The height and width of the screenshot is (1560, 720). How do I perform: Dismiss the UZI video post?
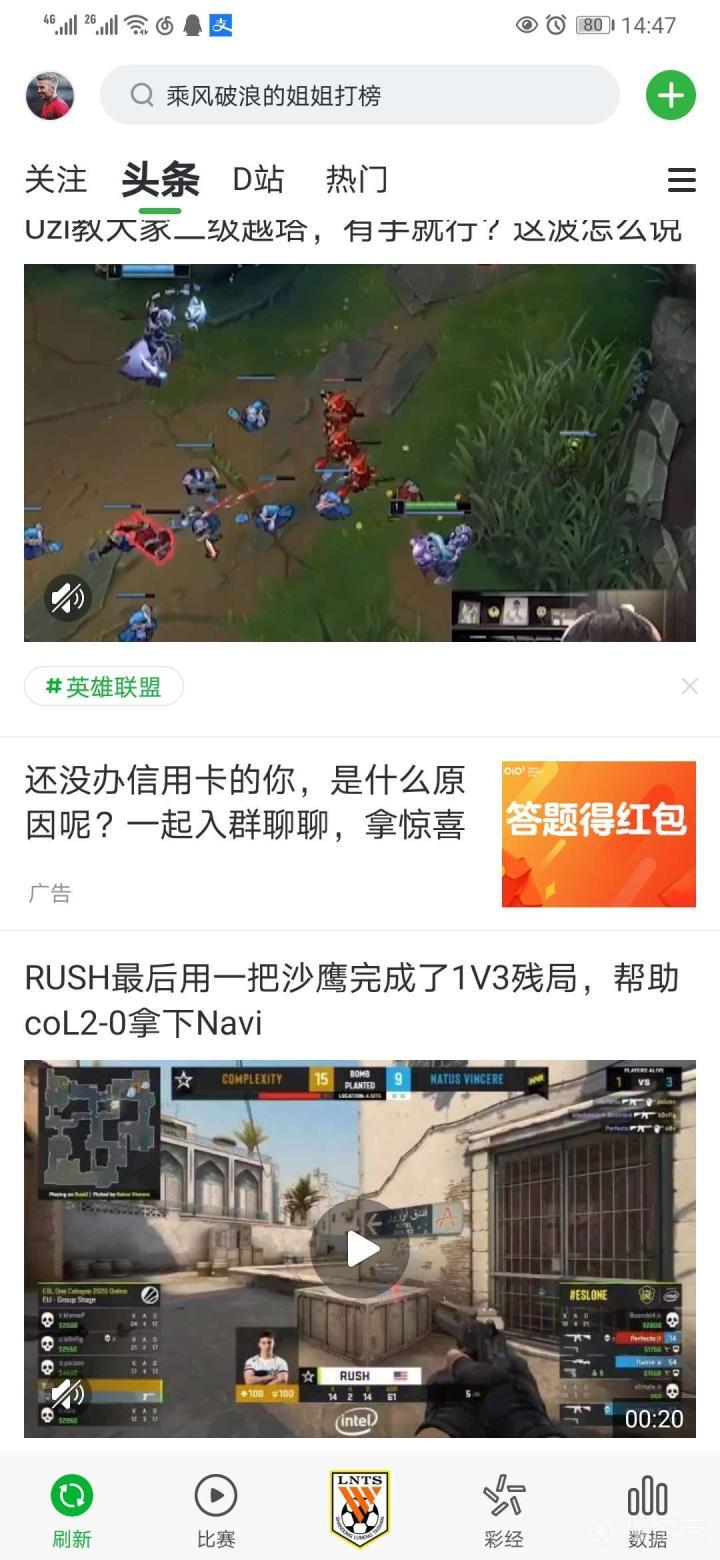689,686
